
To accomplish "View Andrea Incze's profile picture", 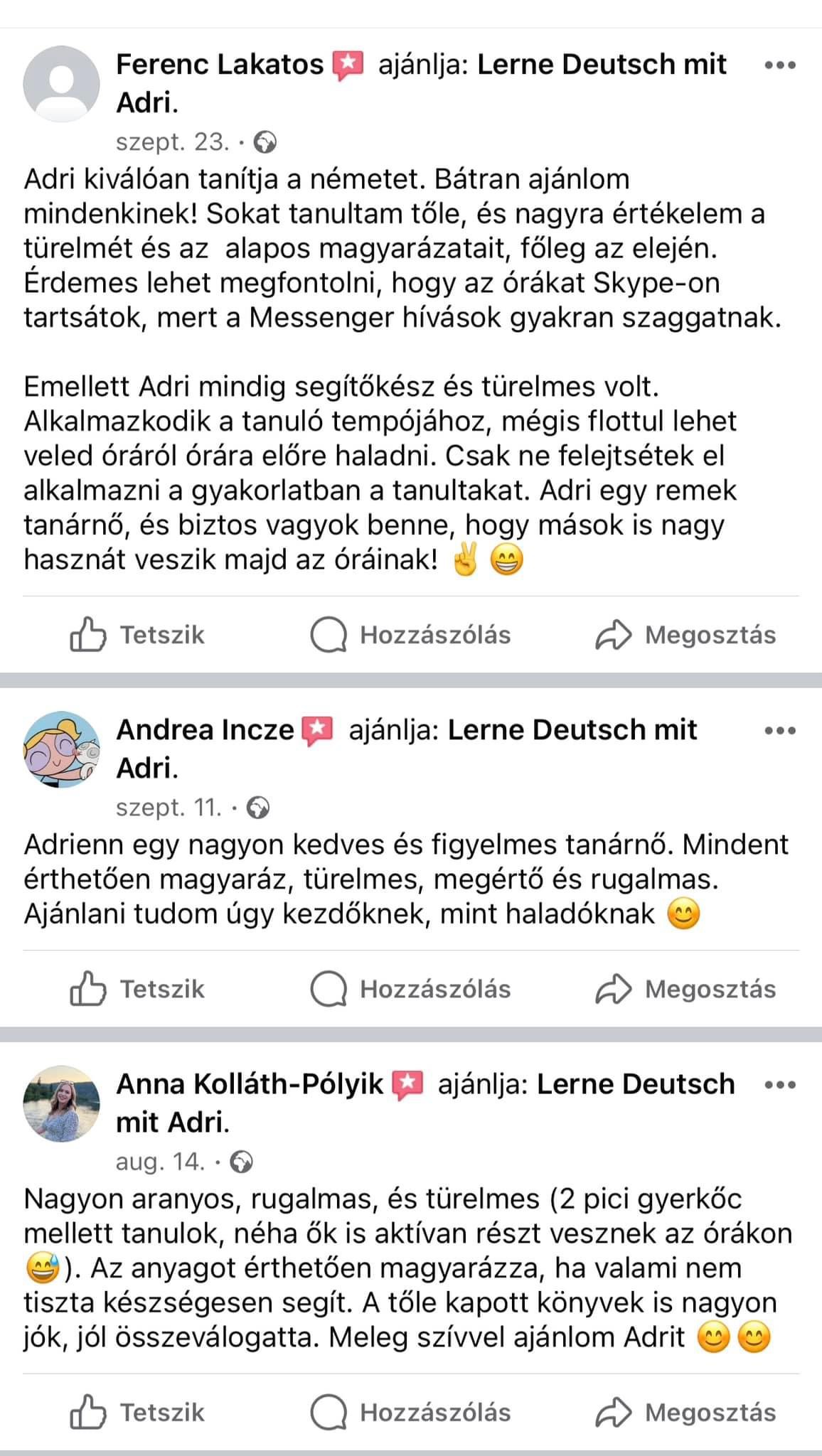I will [x=62, y=749].
